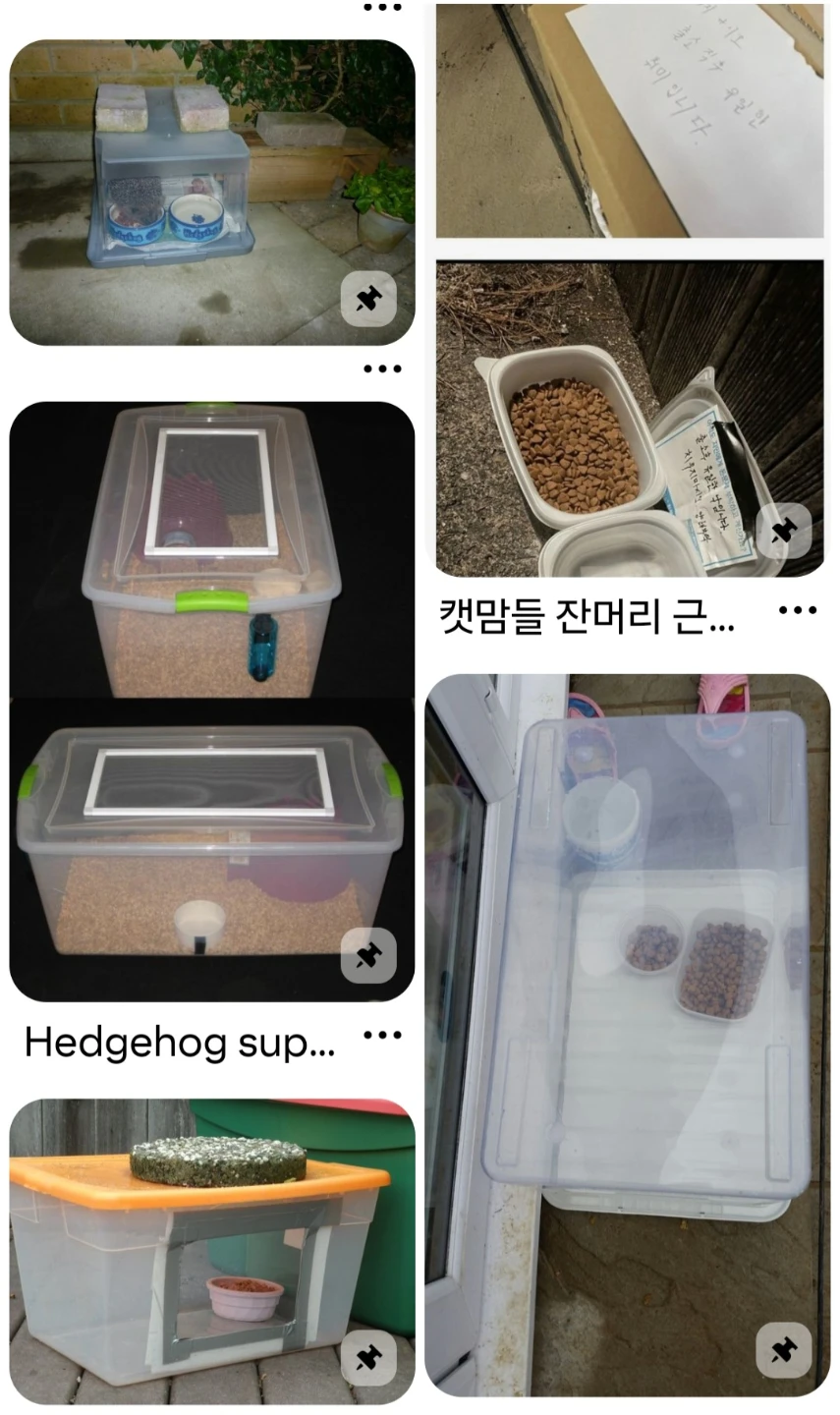Save the clear bin by the door pin
The width and height of the screenshot is (840, 1415).
pyautogui.click(x=783, y=1350)
